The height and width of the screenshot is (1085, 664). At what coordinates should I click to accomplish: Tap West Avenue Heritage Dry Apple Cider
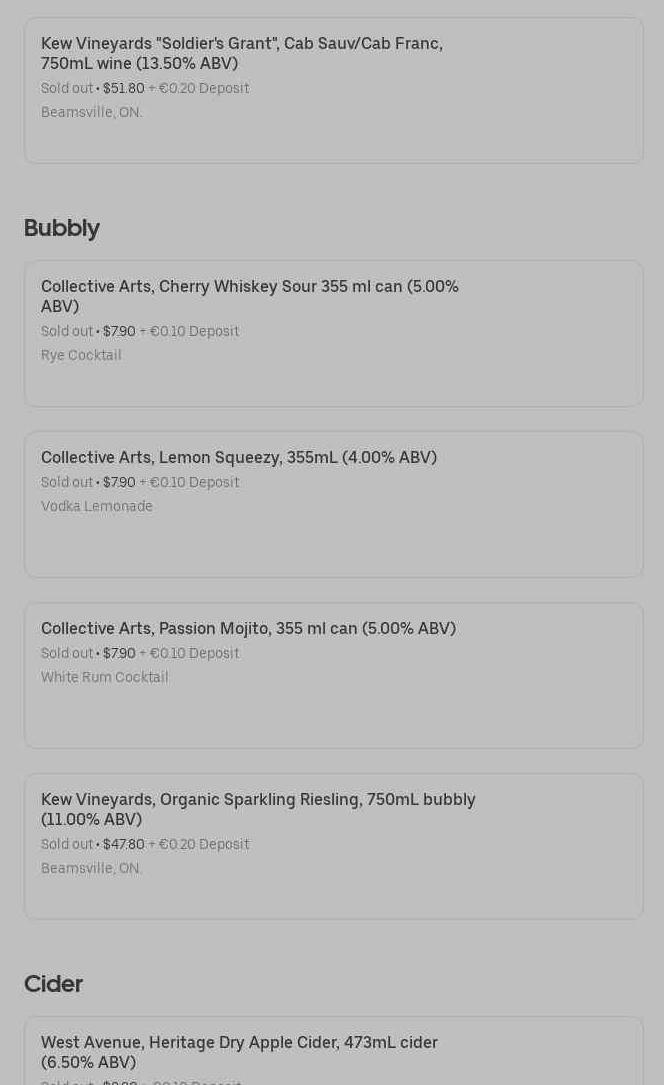pyautogui.click(x=333, y=1052)
